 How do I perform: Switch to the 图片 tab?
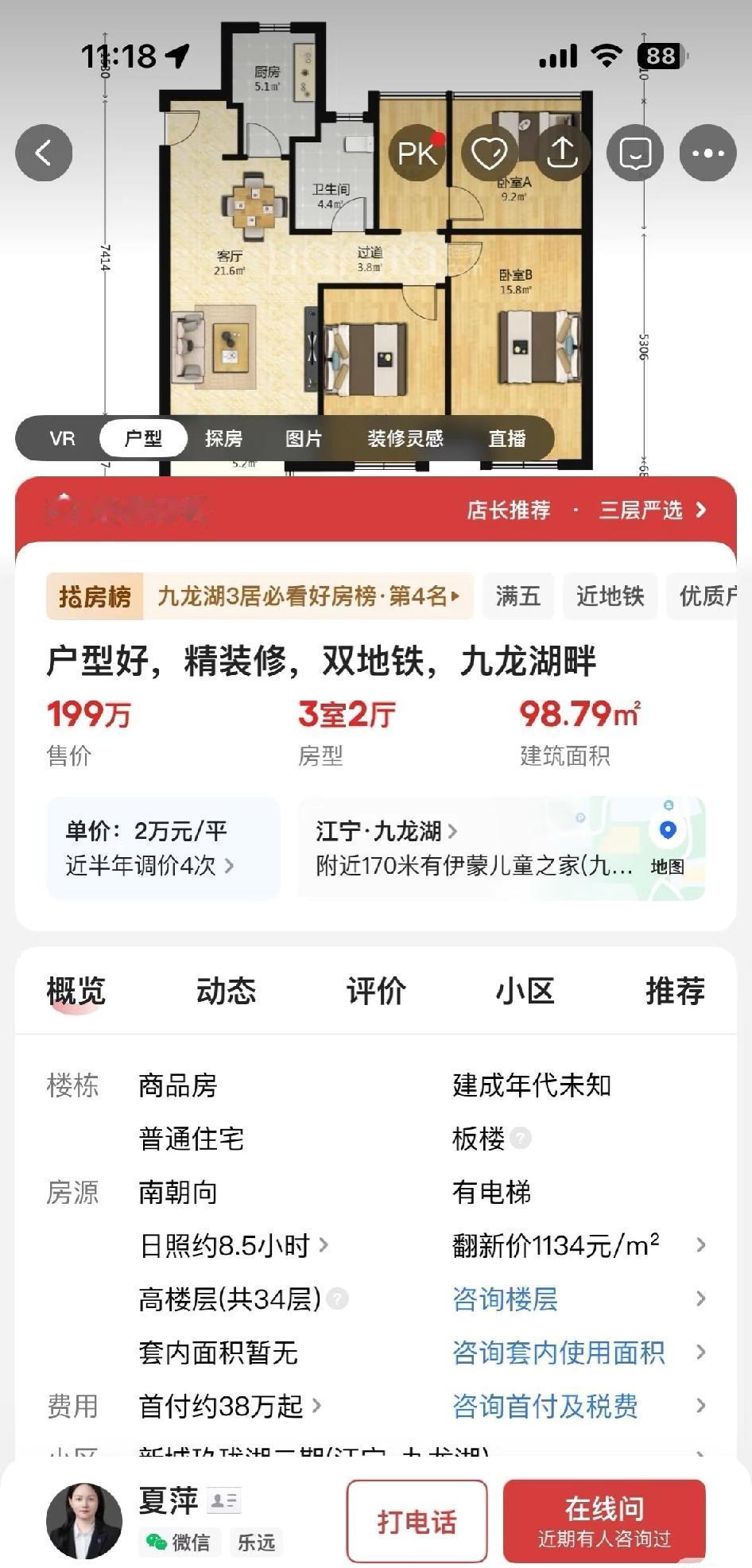click(x=304, y=439)
